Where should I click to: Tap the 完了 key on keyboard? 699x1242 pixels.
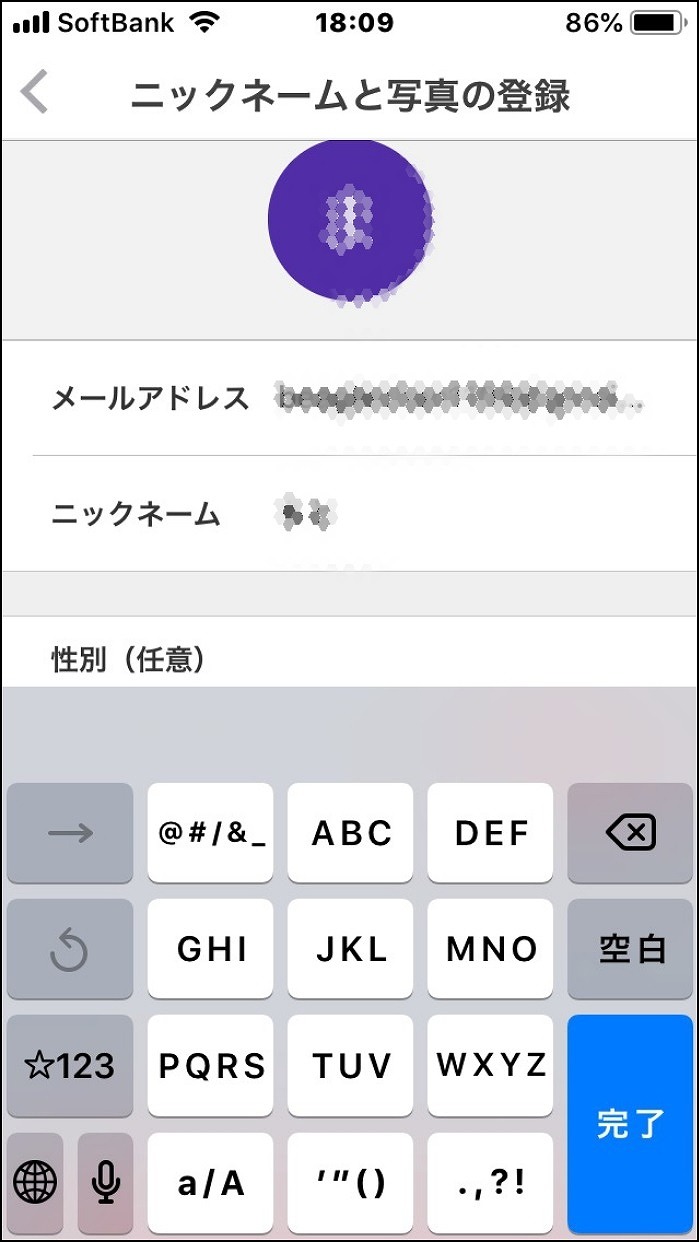[x=630, y=1124]
